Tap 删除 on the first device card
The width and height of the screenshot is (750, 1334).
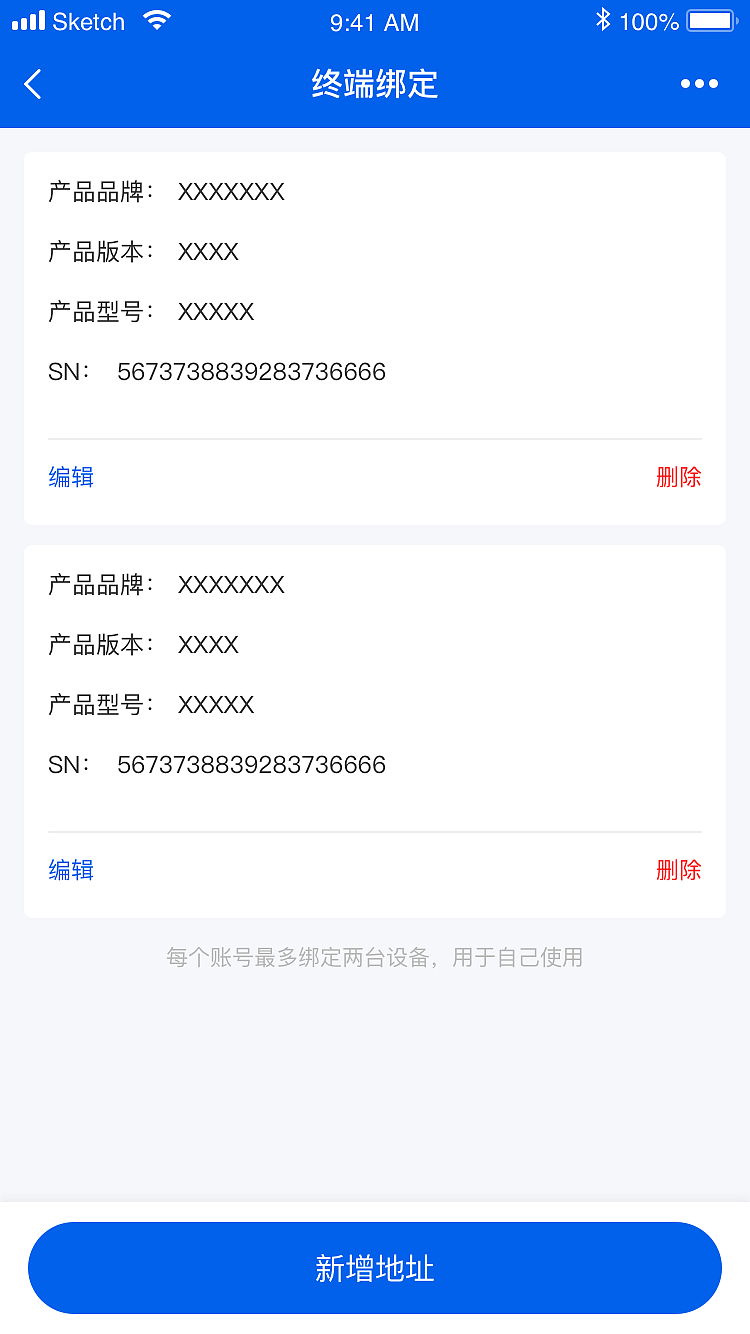pos(679,477)
